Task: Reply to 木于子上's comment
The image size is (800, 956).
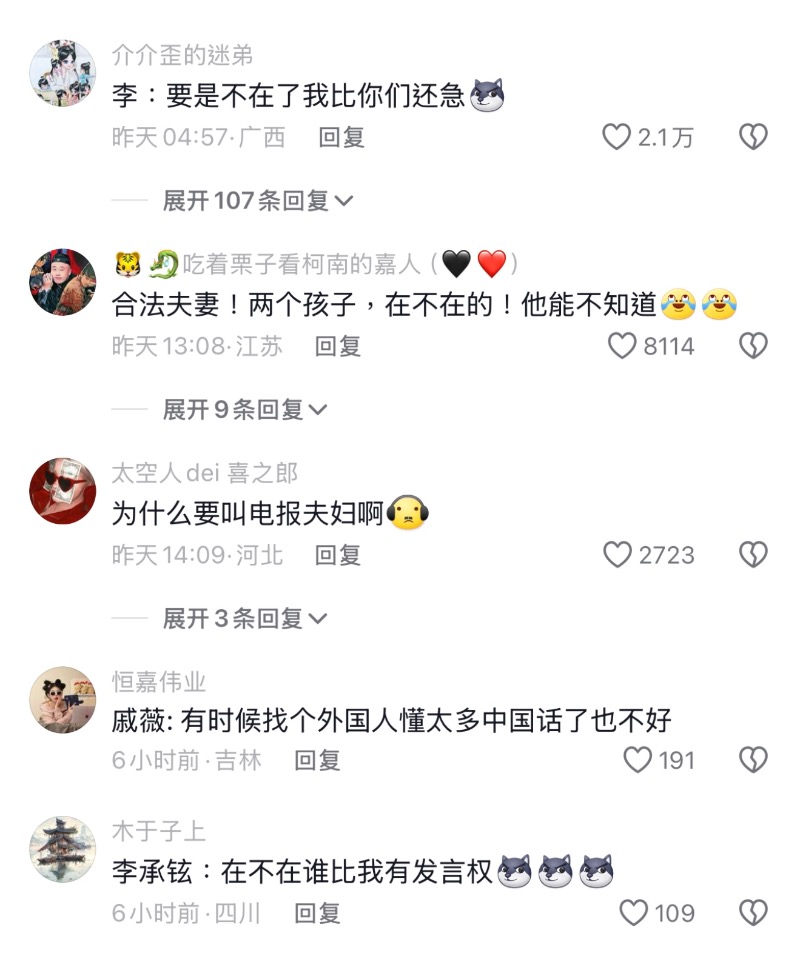Action: (x=317, y=912)
